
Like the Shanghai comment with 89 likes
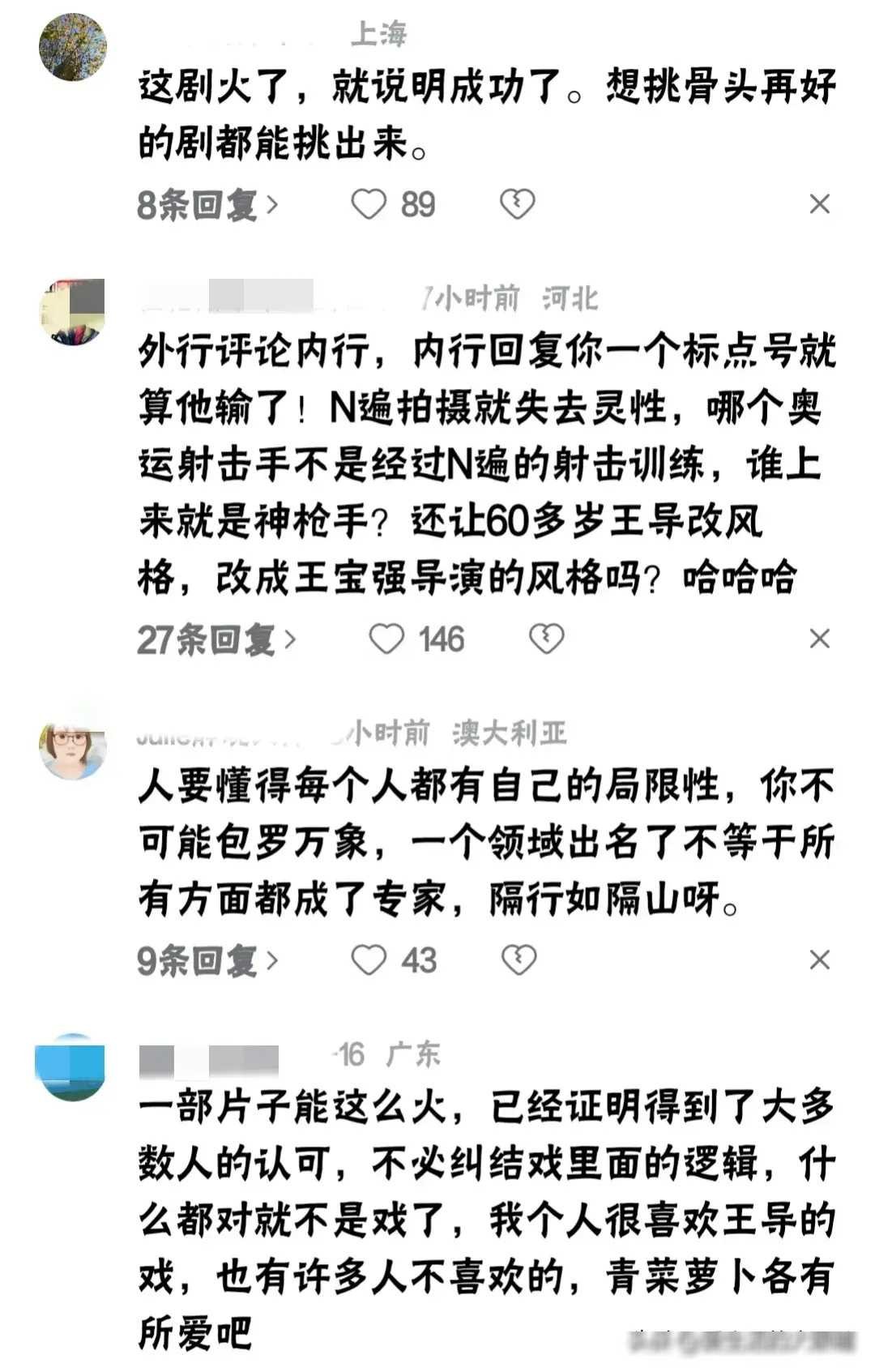coord(369,204)
